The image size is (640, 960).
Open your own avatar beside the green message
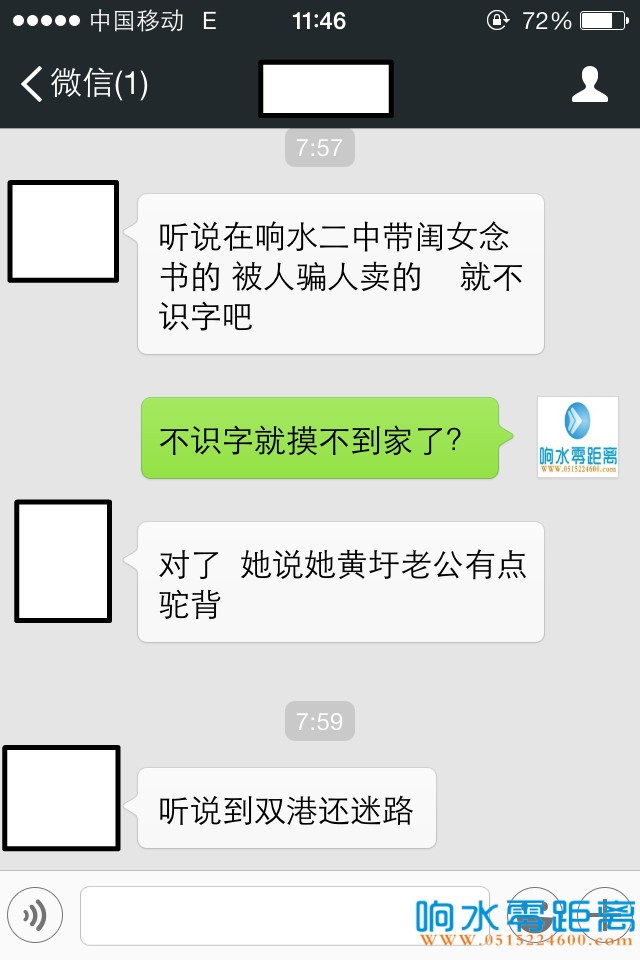click(577, 437)
